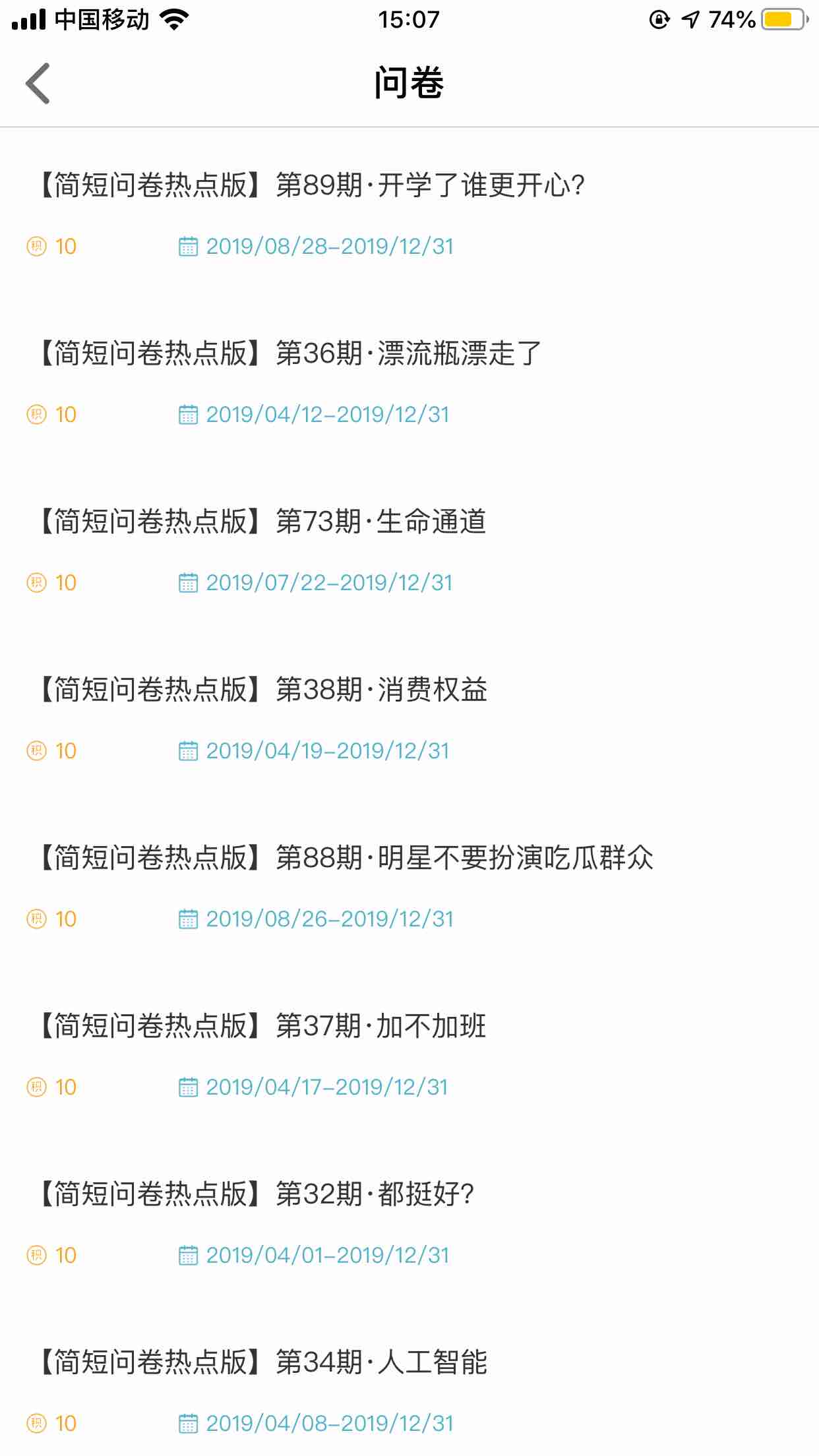The height and width of the screenshot is (1456, 819).
Task: Open survey 第89期·开学了谁更开心?
Action: [310, 186]
